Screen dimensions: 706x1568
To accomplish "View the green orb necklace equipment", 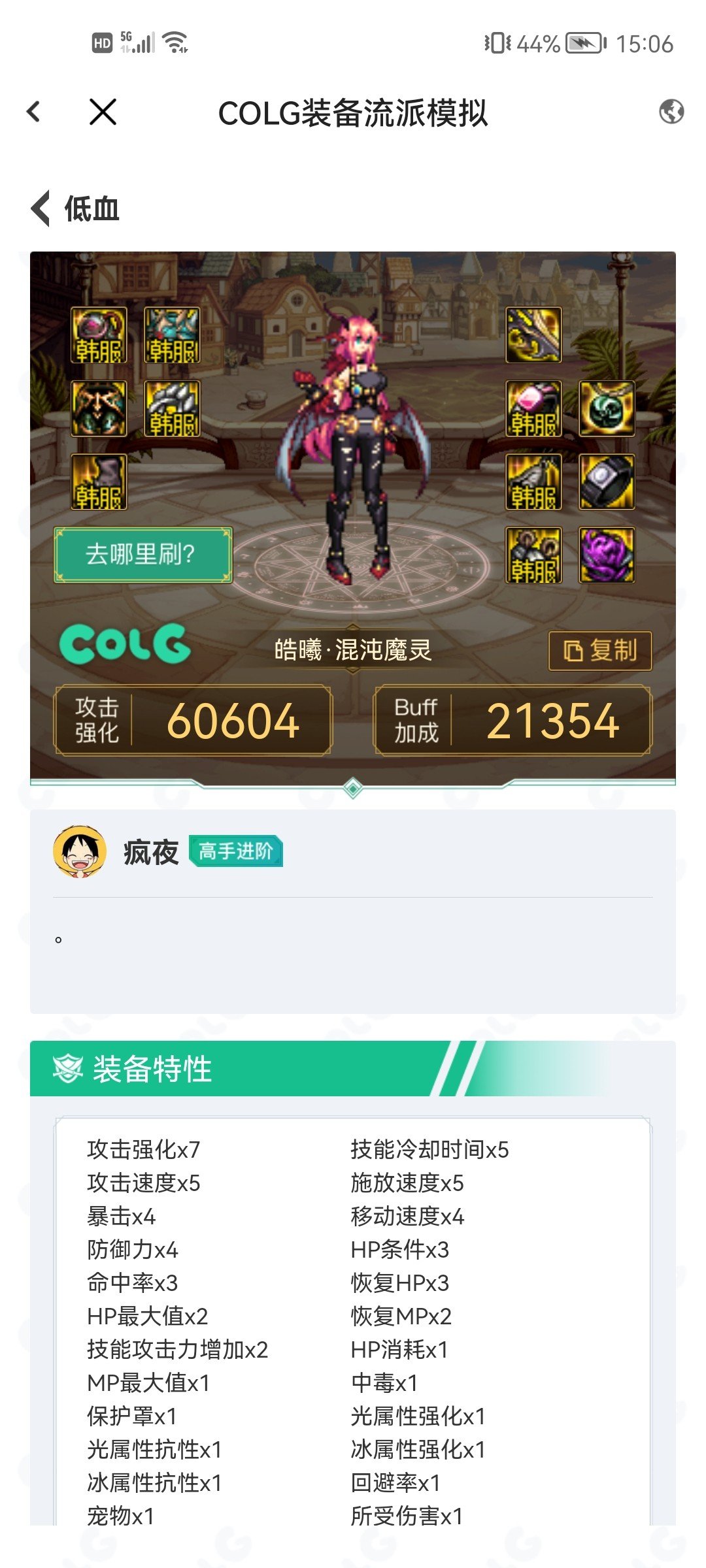I will [607, 409].
